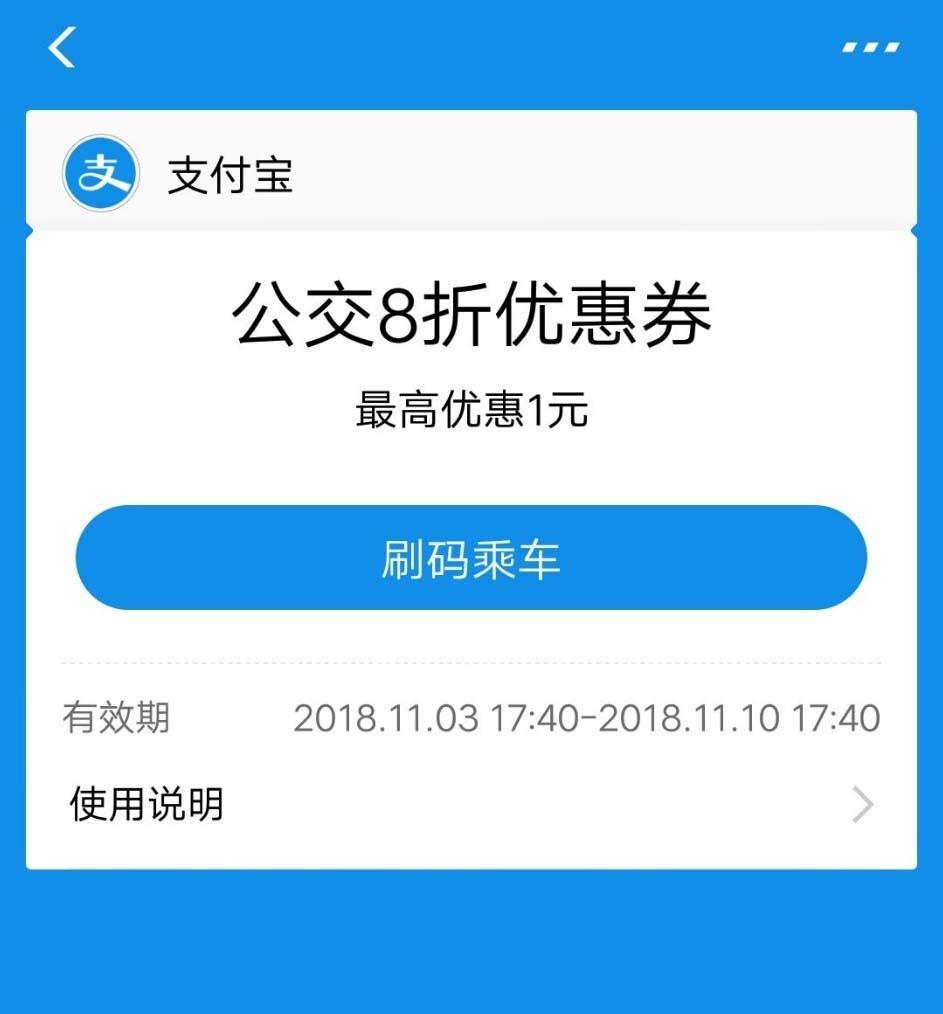The image size is (943, 1014).
Task: Open the "..." options menu at top right
Action: [x=866, y=46]
